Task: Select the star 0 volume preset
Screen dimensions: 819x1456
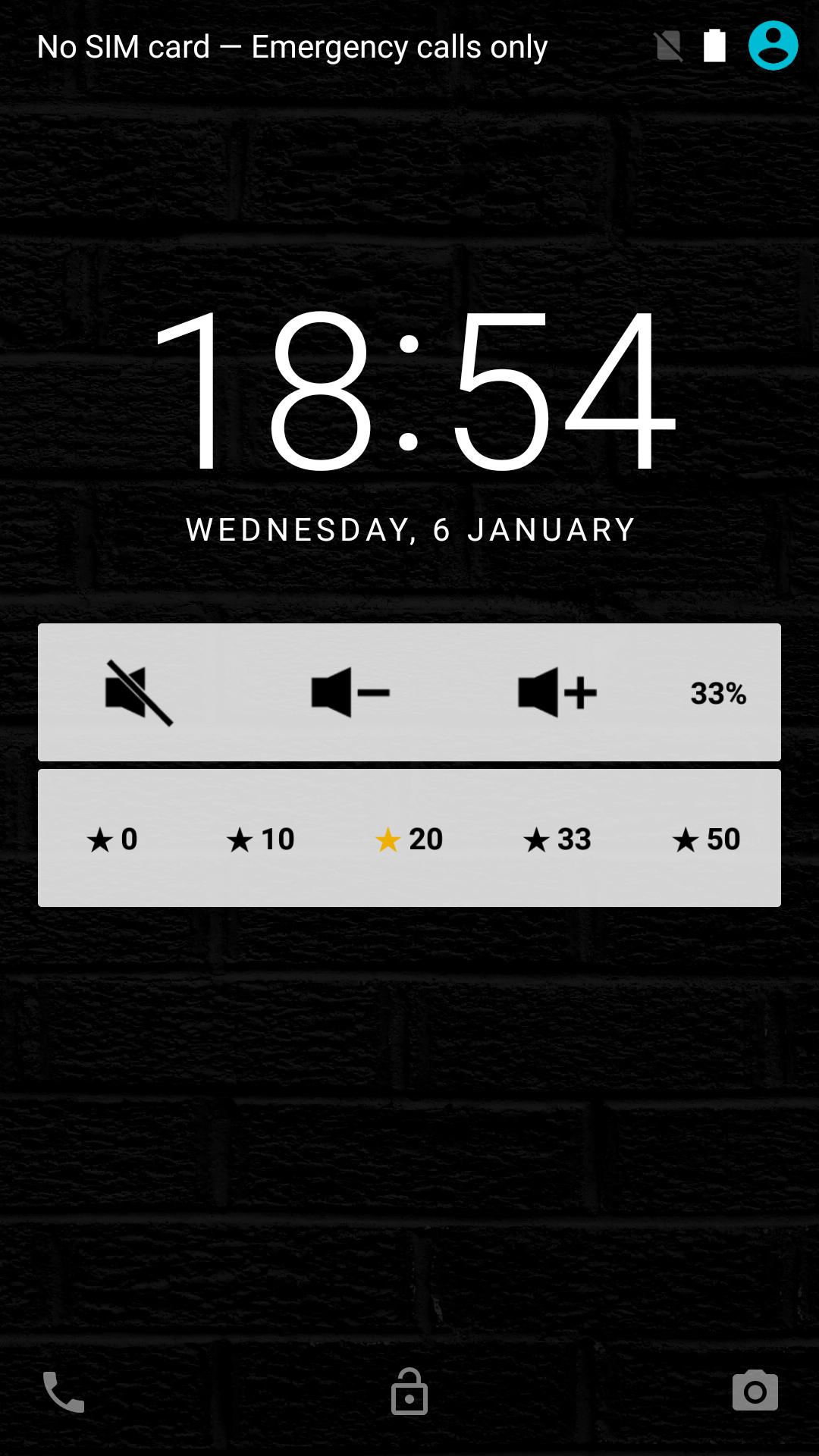Action: click(112, 839)
